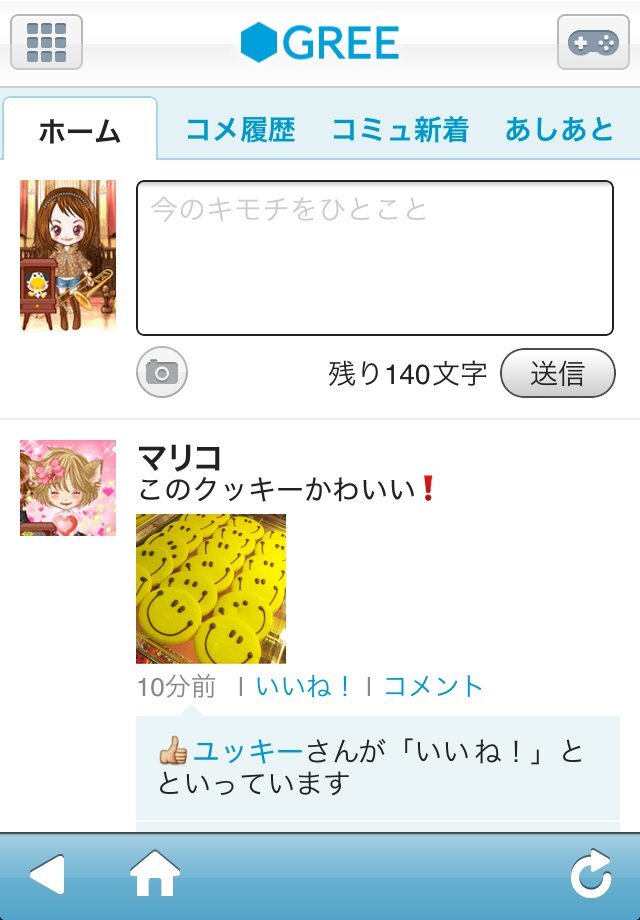
Task: View the smiley cookie photo
Action: click(211, 589)
